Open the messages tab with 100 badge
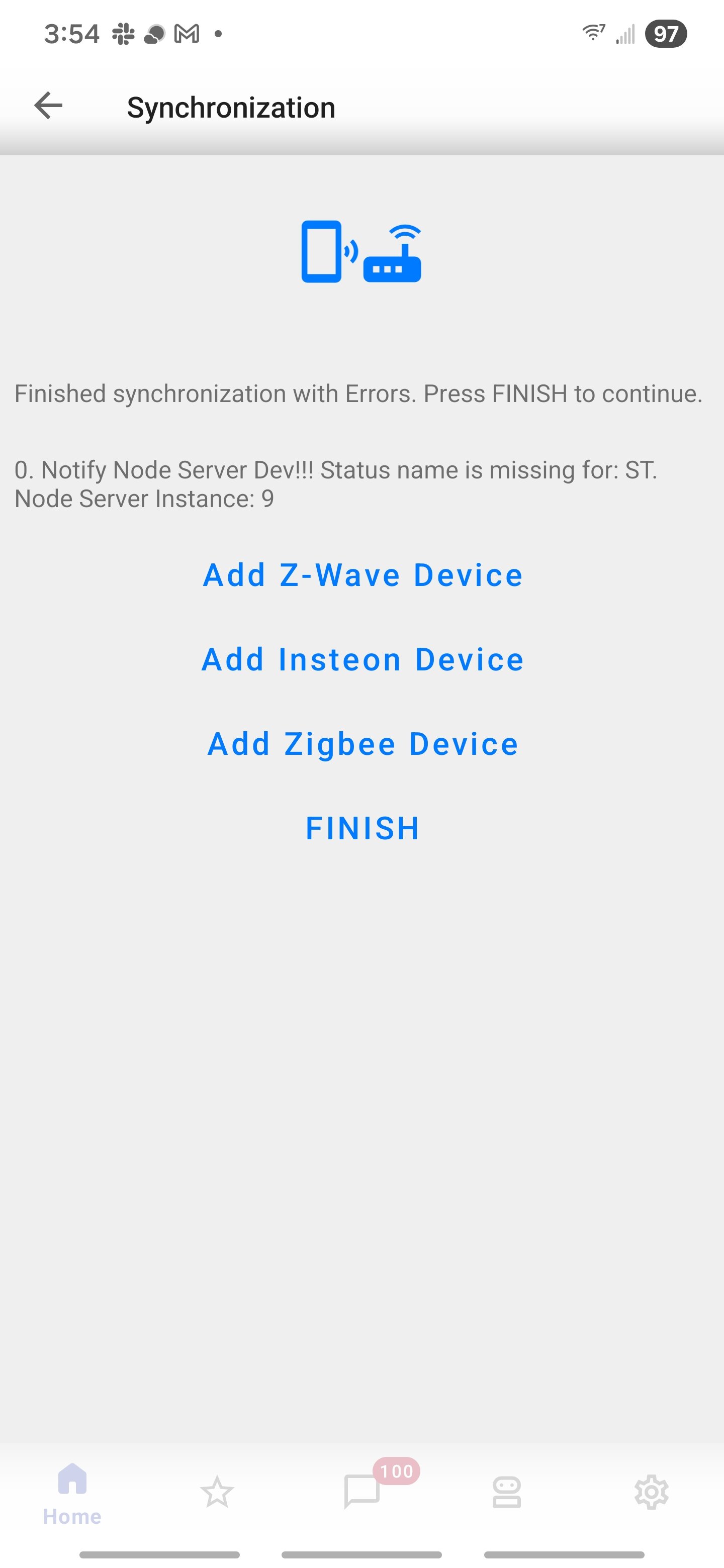724x1568 pixels. click(x=363, y=1491)
